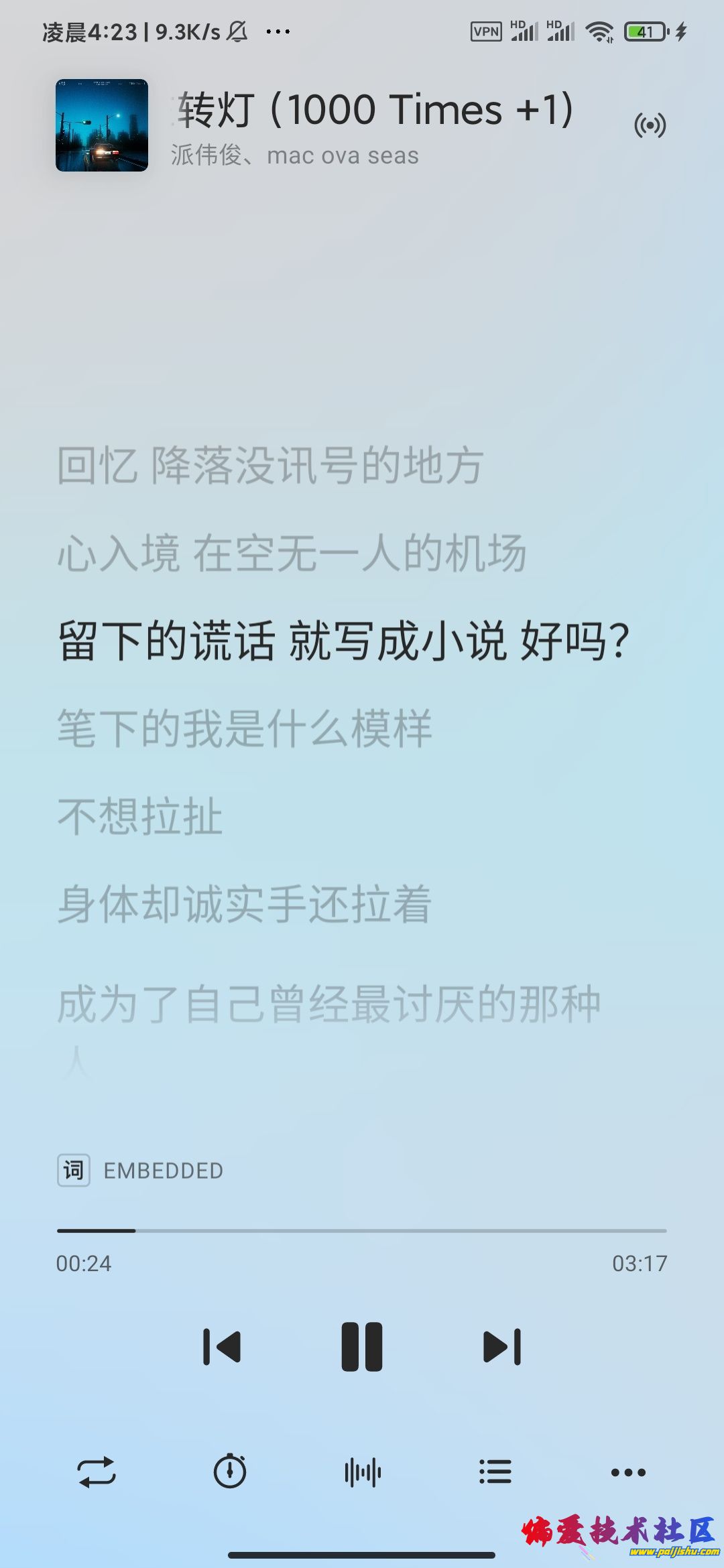Screen dimensions: 724x1568
Task: Jump to lyric line 笔下的我是什么模样
Action: point(245,728)
